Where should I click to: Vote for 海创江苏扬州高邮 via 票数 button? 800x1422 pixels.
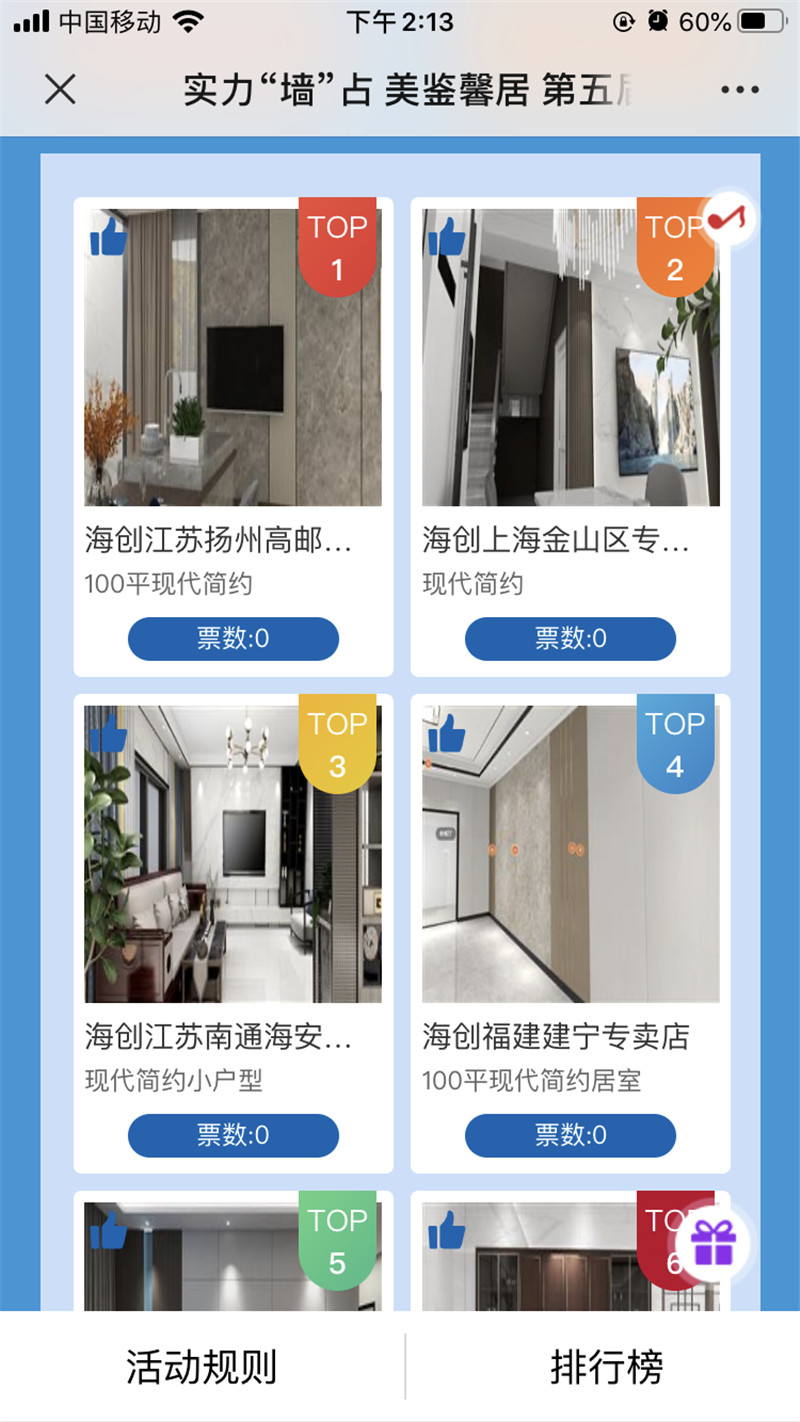pos(233,638)
